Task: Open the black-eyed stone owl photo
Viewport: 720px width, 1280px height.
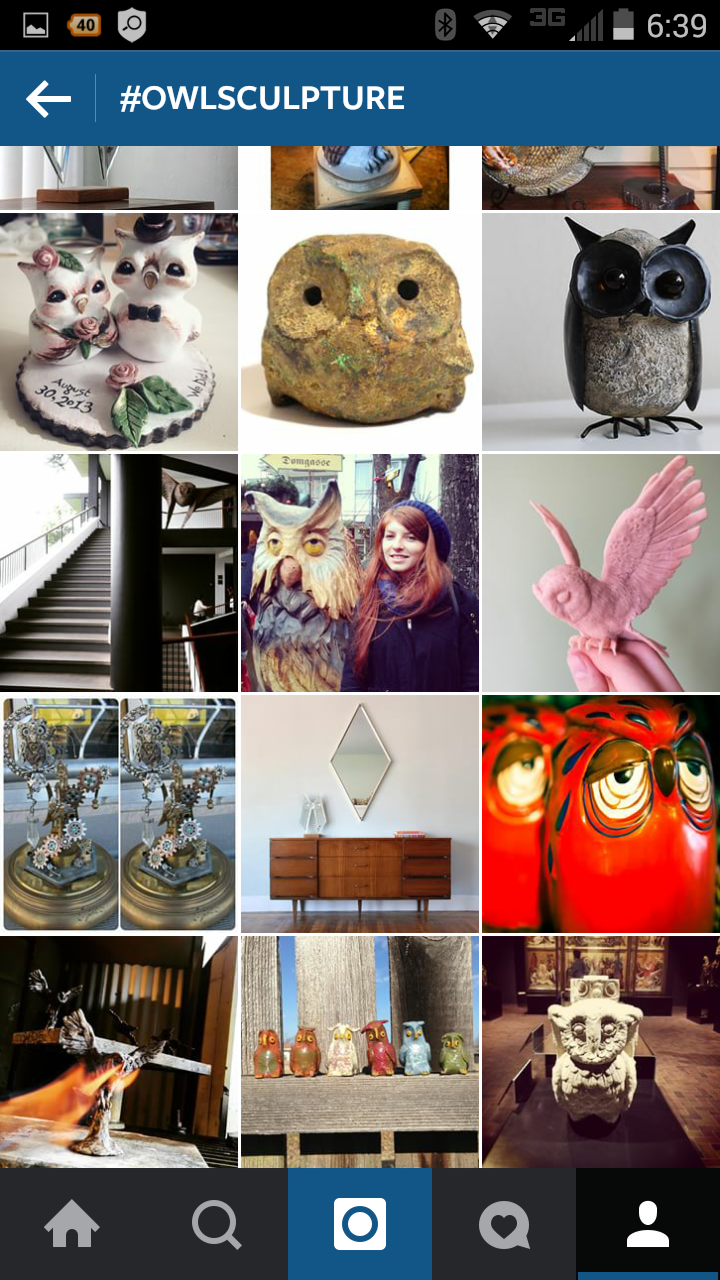Action: [x=601, y=331]
